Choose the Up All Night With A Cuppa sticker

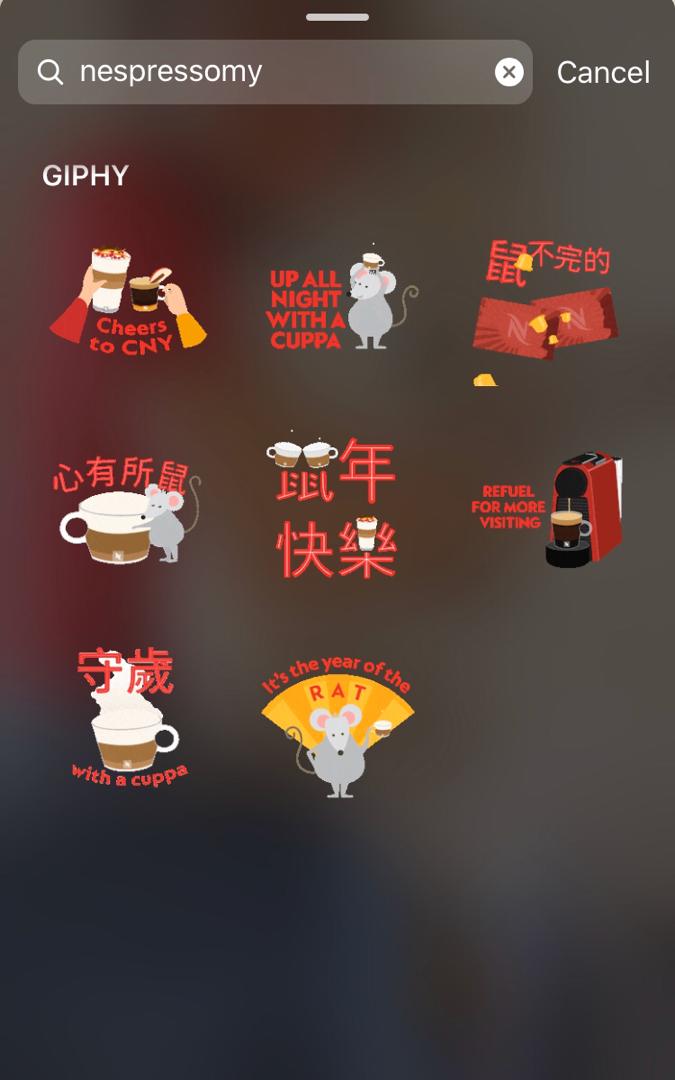337,300
